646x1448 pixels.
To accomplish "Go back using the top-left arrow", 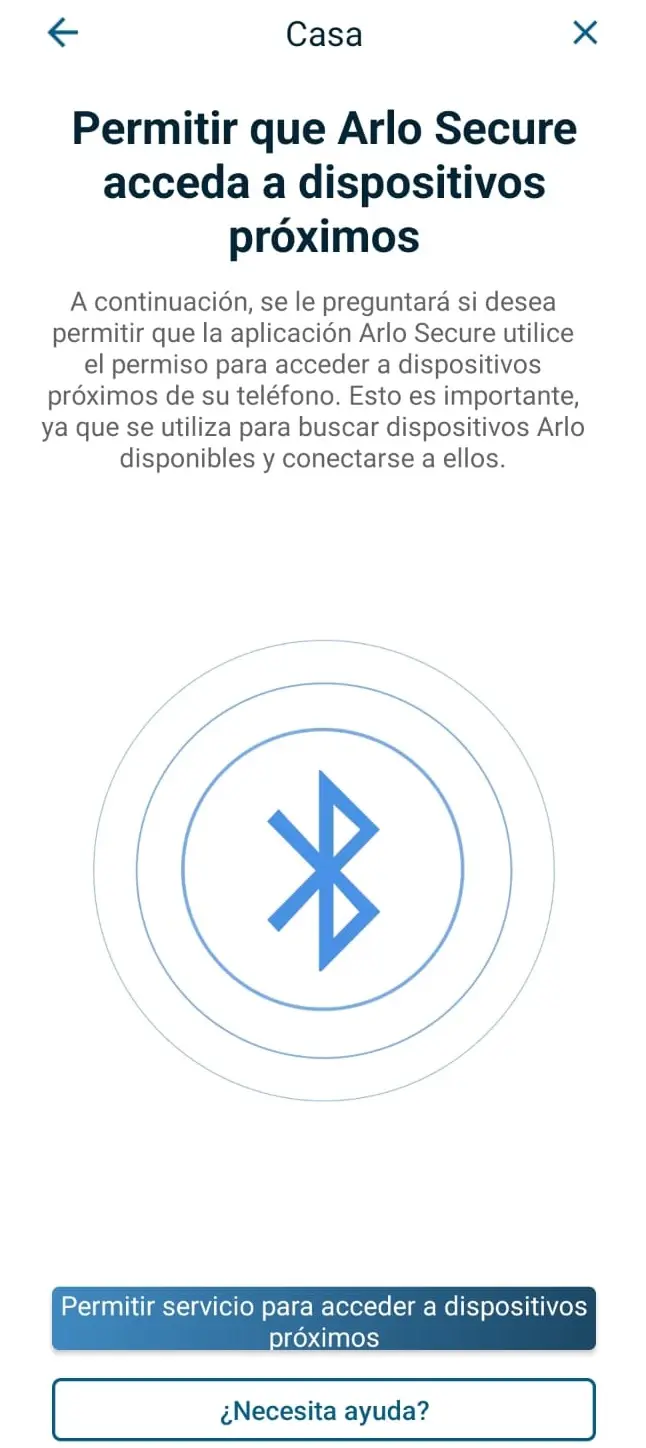I will (x=63, y=33).
